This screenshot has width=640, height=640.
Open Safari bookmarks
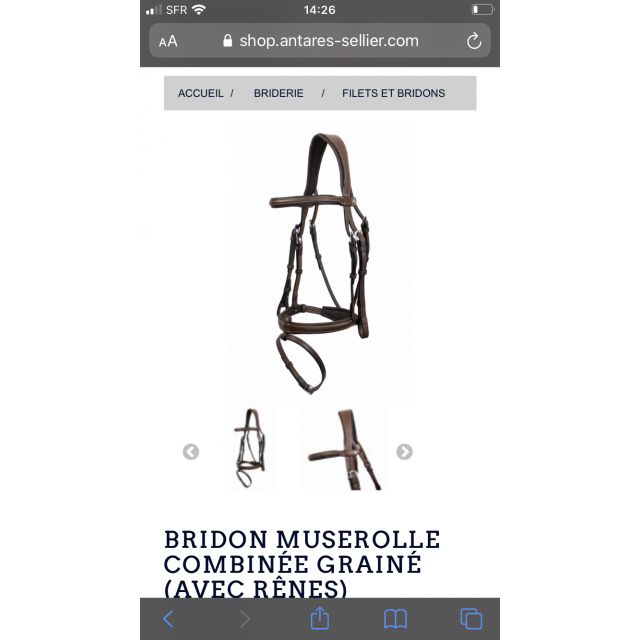(x=395, y=619)
